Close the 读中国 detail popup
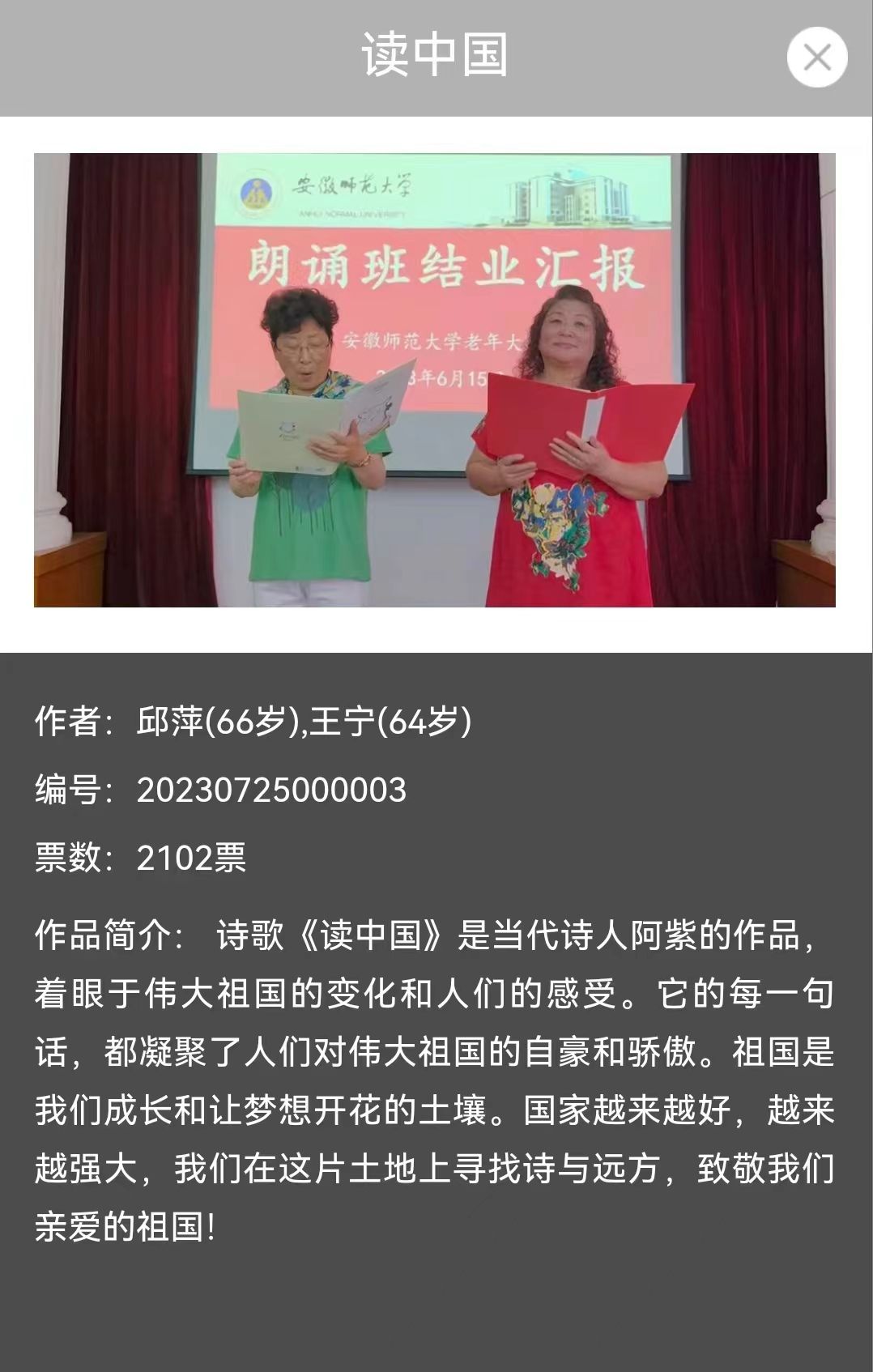This screenshot has width=873, height=1372. 816,58
